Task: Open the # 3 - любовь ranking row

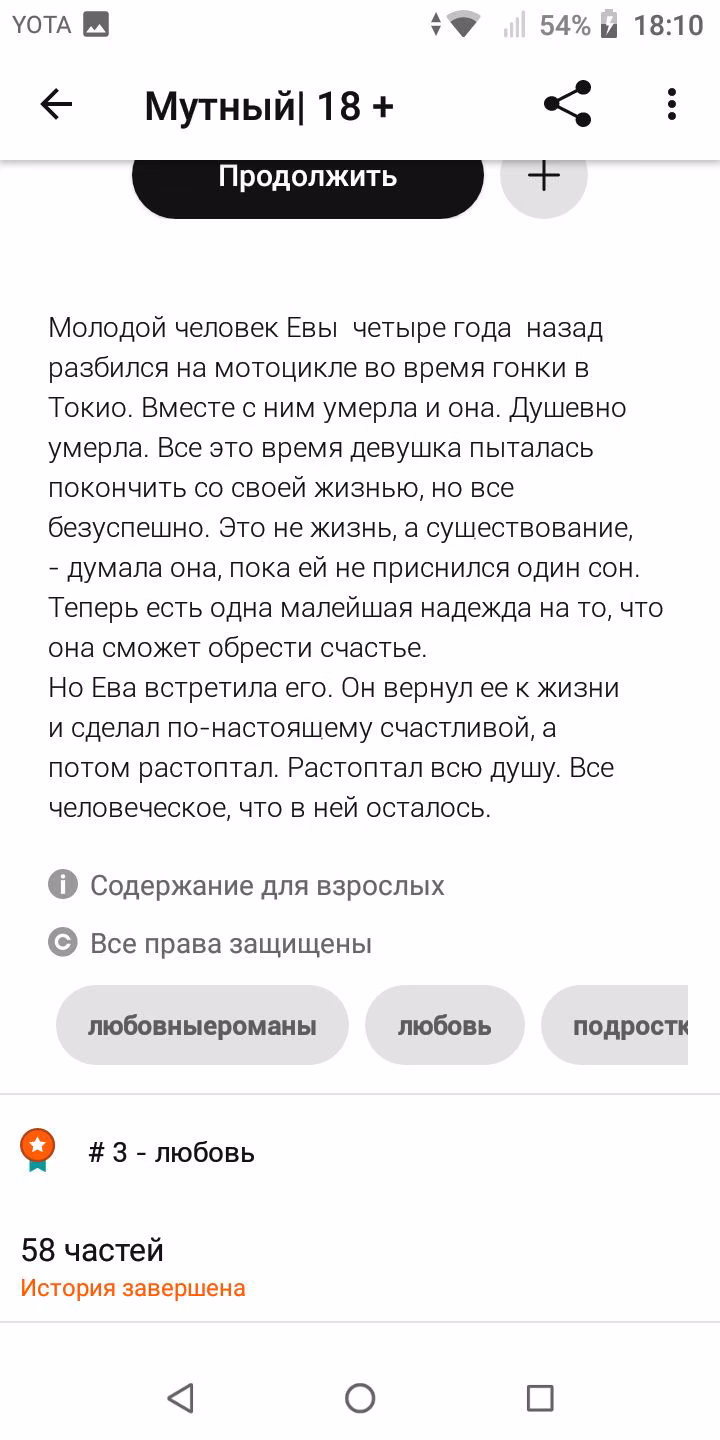Action: click(360, 1152)
